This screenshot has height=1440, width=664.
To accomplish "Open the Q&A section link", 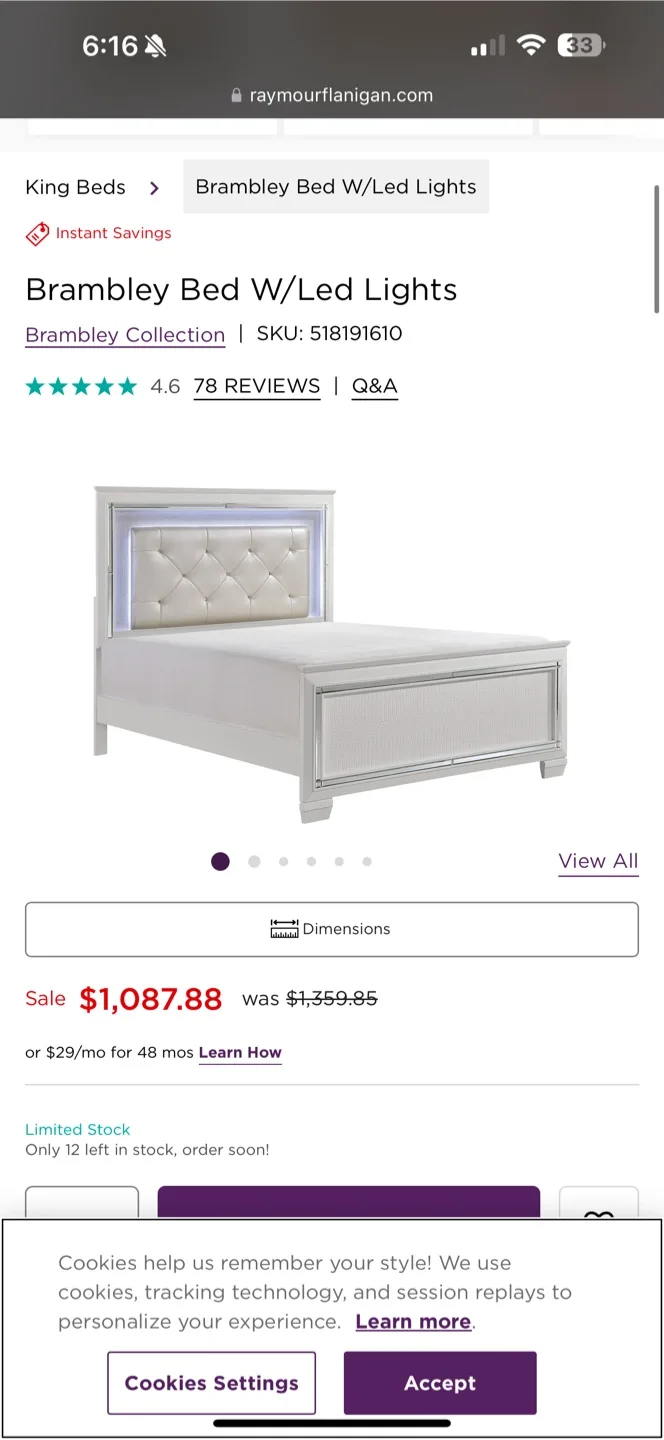I will 374,386.
